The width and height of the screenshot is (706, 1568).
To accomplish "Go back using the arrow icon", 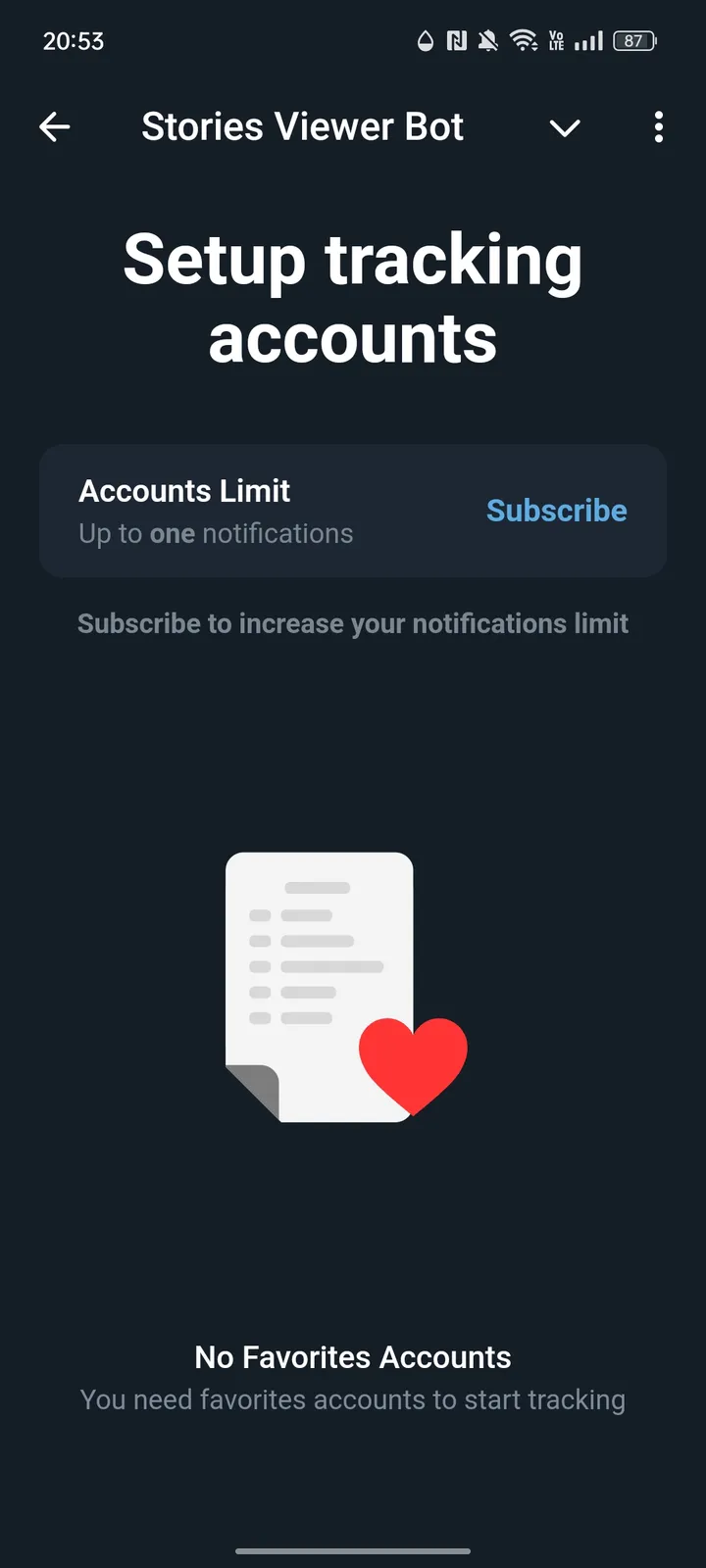I will point(55,126).
